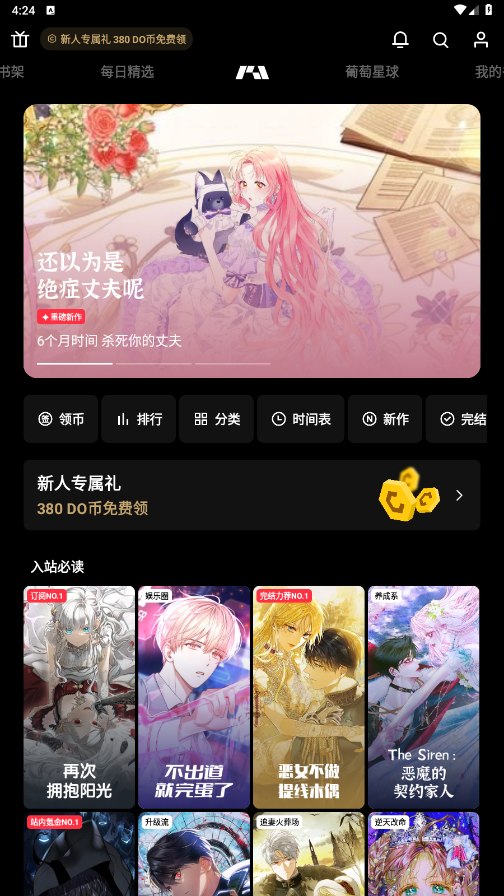
Task: Open the comic 不出道就完蛋了
Action: [x=194, y=697]
